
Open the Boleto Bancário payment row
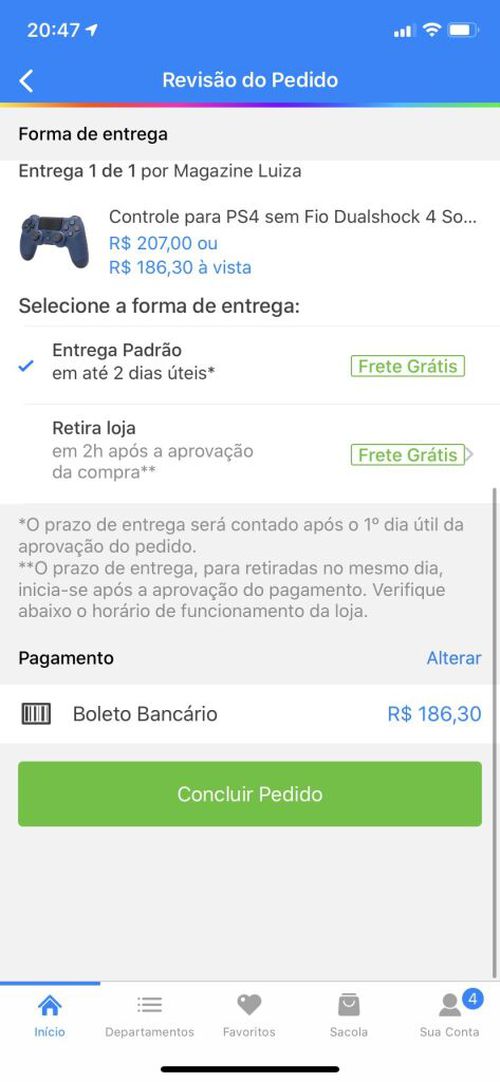pyautogui.click(x=250, y=714)
